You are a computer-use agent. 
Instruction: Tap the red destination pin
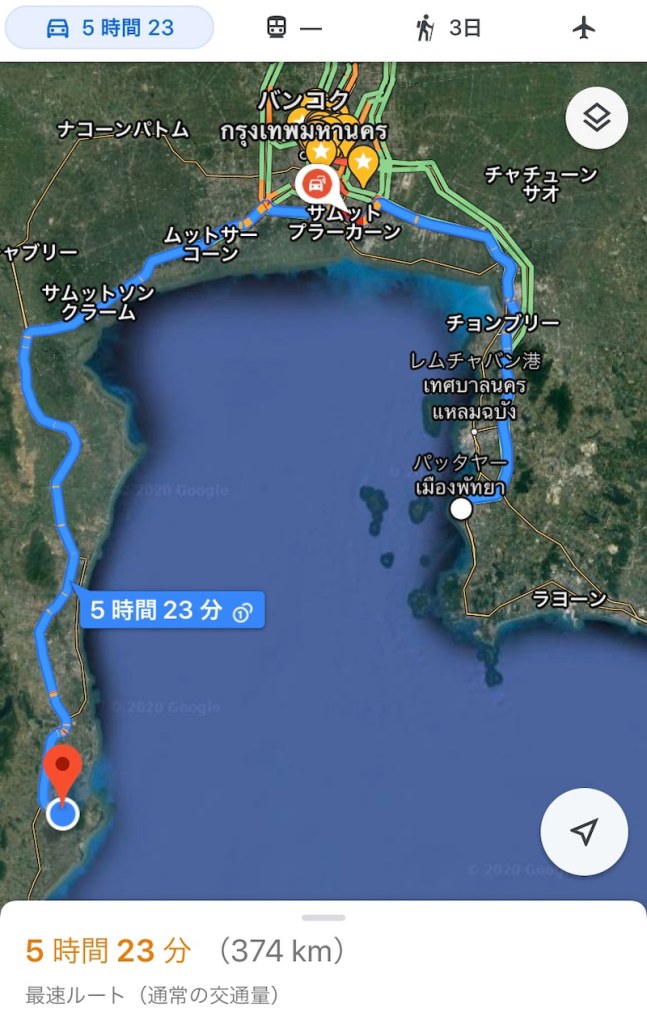coord(65,770)
